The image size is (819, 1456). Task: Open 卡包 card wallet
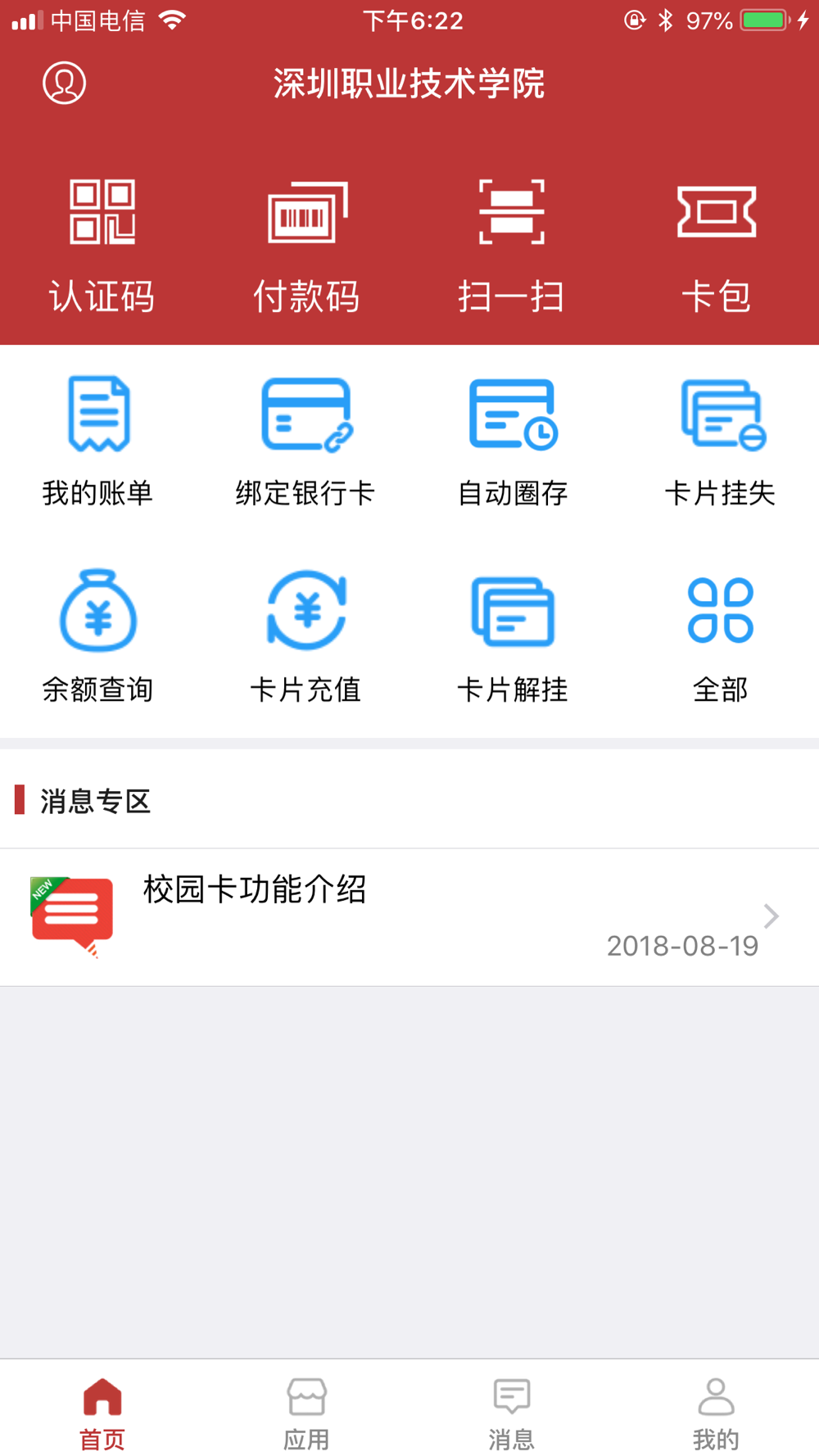point(717,246)
